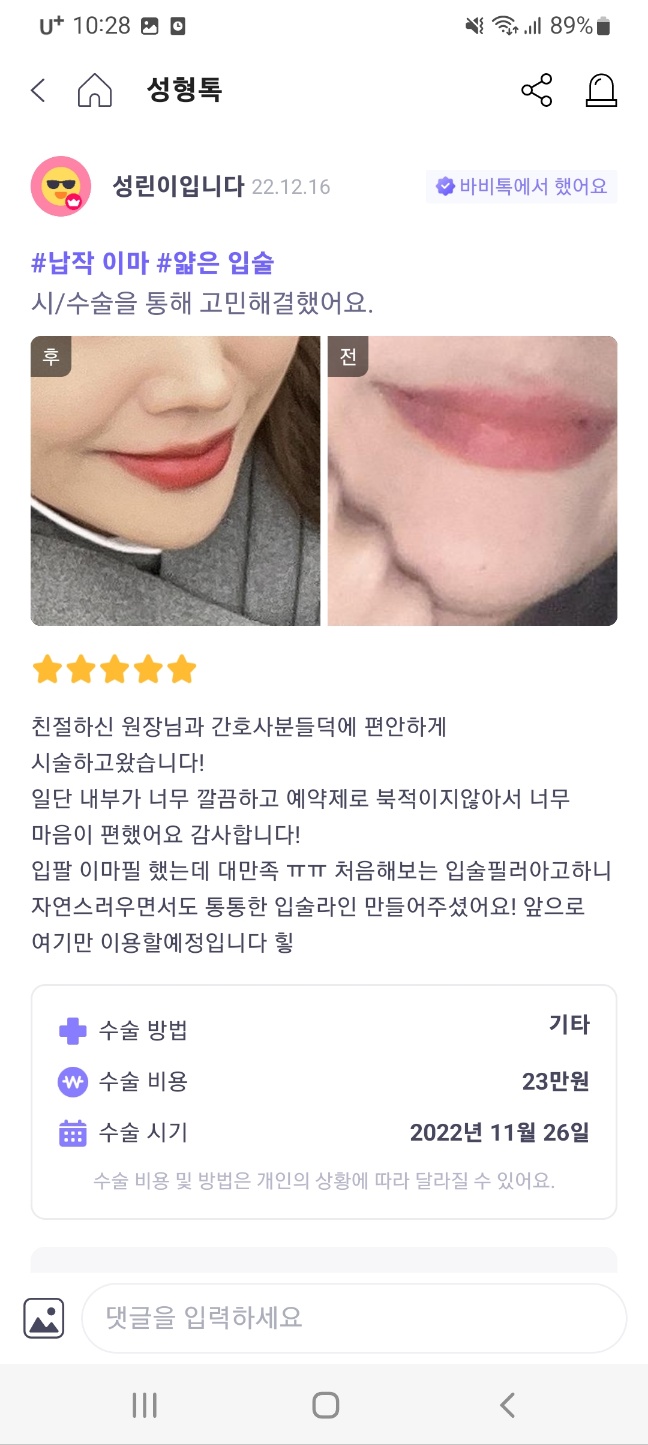Tap the 바비톡에서 했어요 badge
The image size is (648, 1445).
click(x=522, y=186)
